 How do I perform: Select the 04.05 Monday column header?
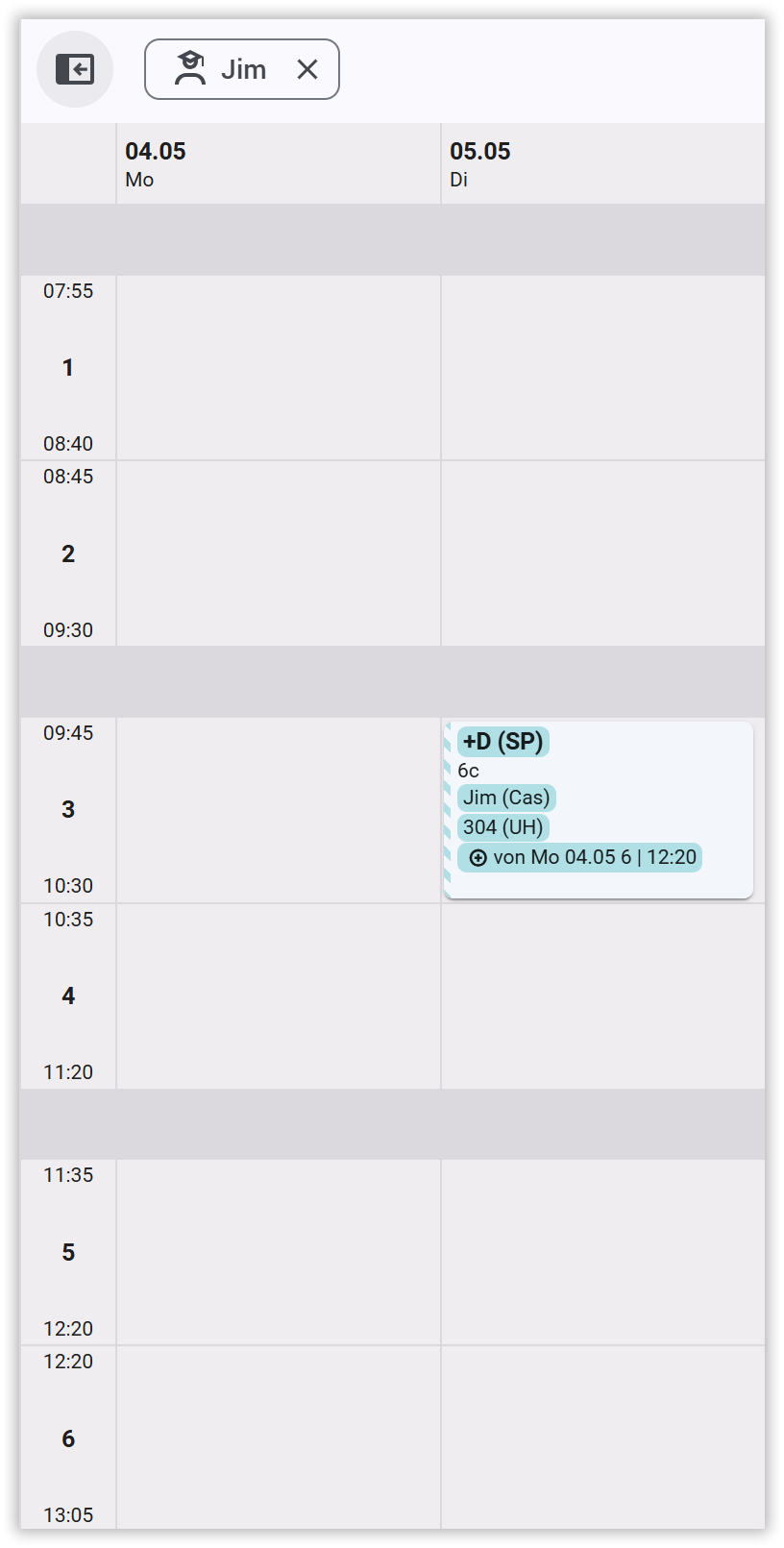tap(279, 164)
